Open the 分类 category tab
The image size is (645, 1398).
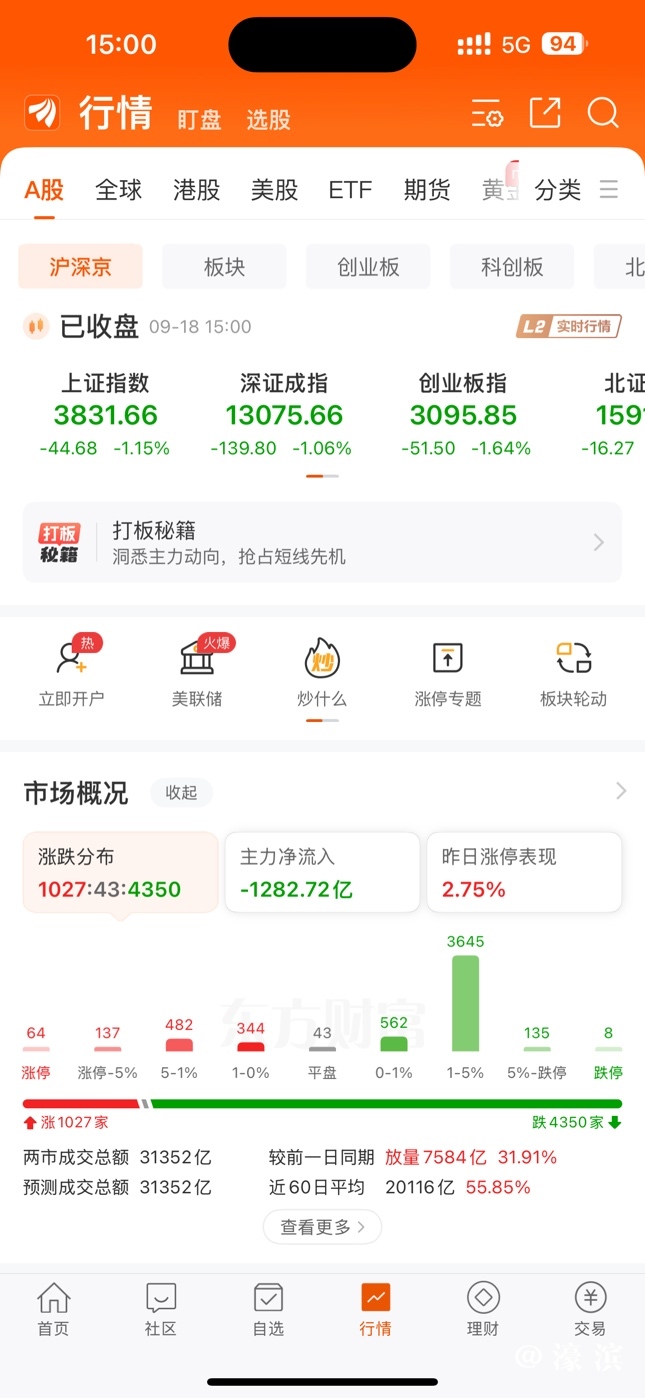(x=557, y=190)
